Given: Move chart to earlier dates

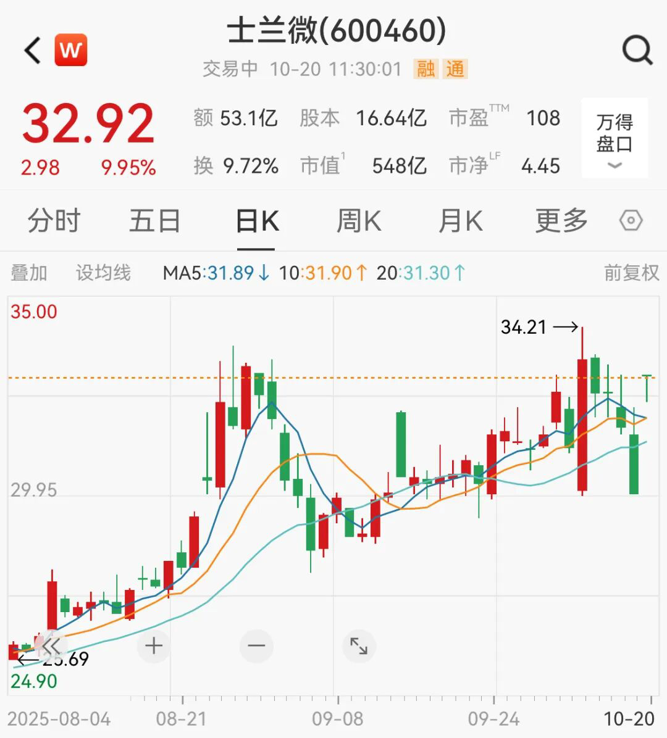Looking at the screenshot, I should pos(51,646).
